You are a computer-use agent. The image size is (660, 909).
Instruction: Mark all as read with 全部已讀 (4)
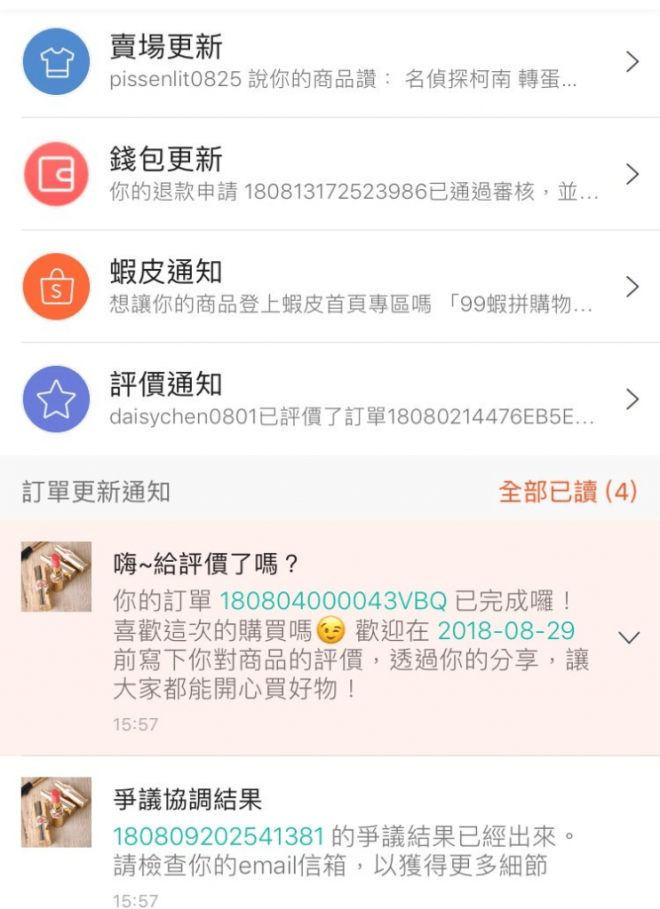(567, 491)
